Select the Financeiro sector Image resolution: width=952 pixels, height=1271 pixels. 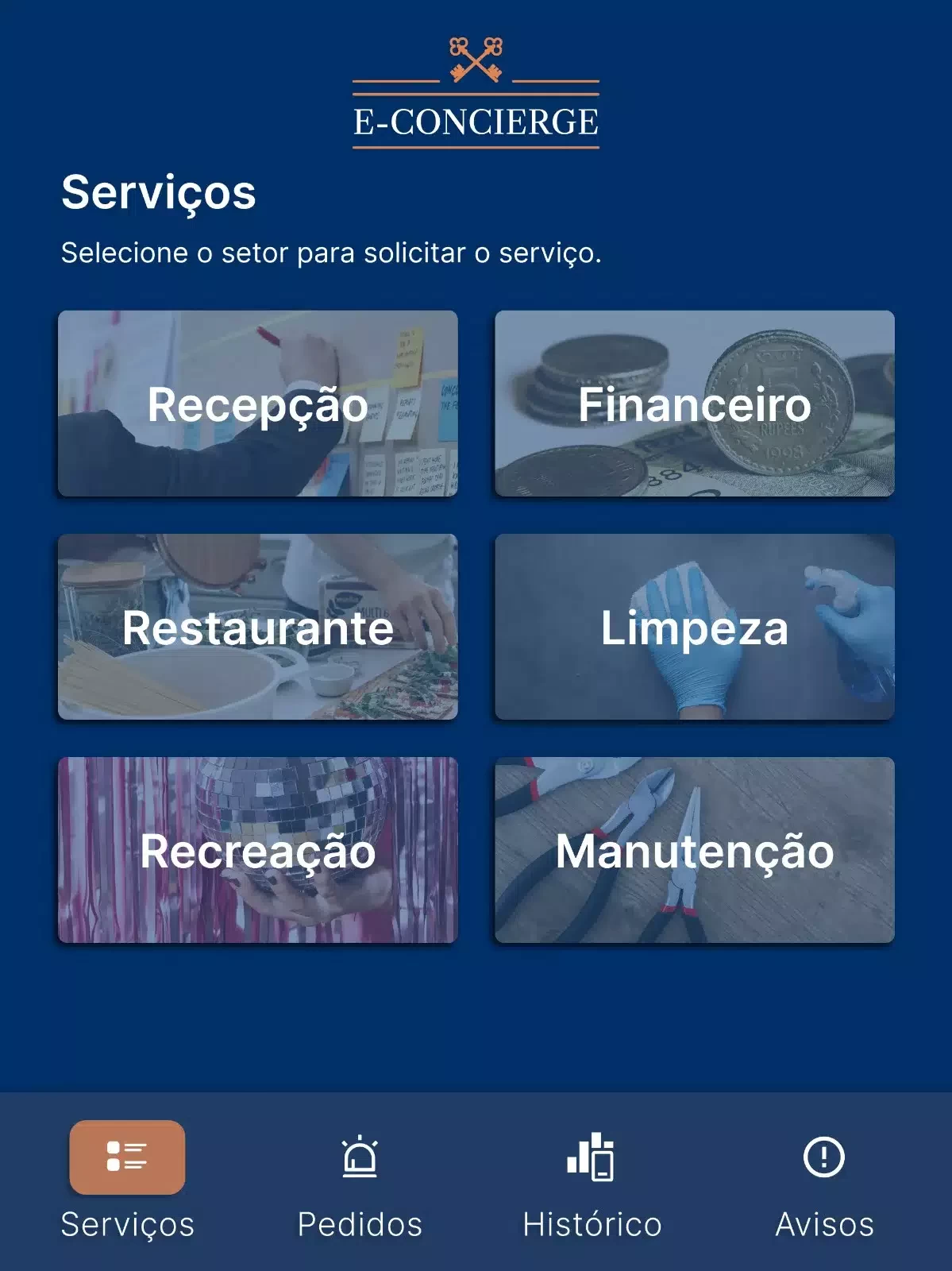[694, 404]
